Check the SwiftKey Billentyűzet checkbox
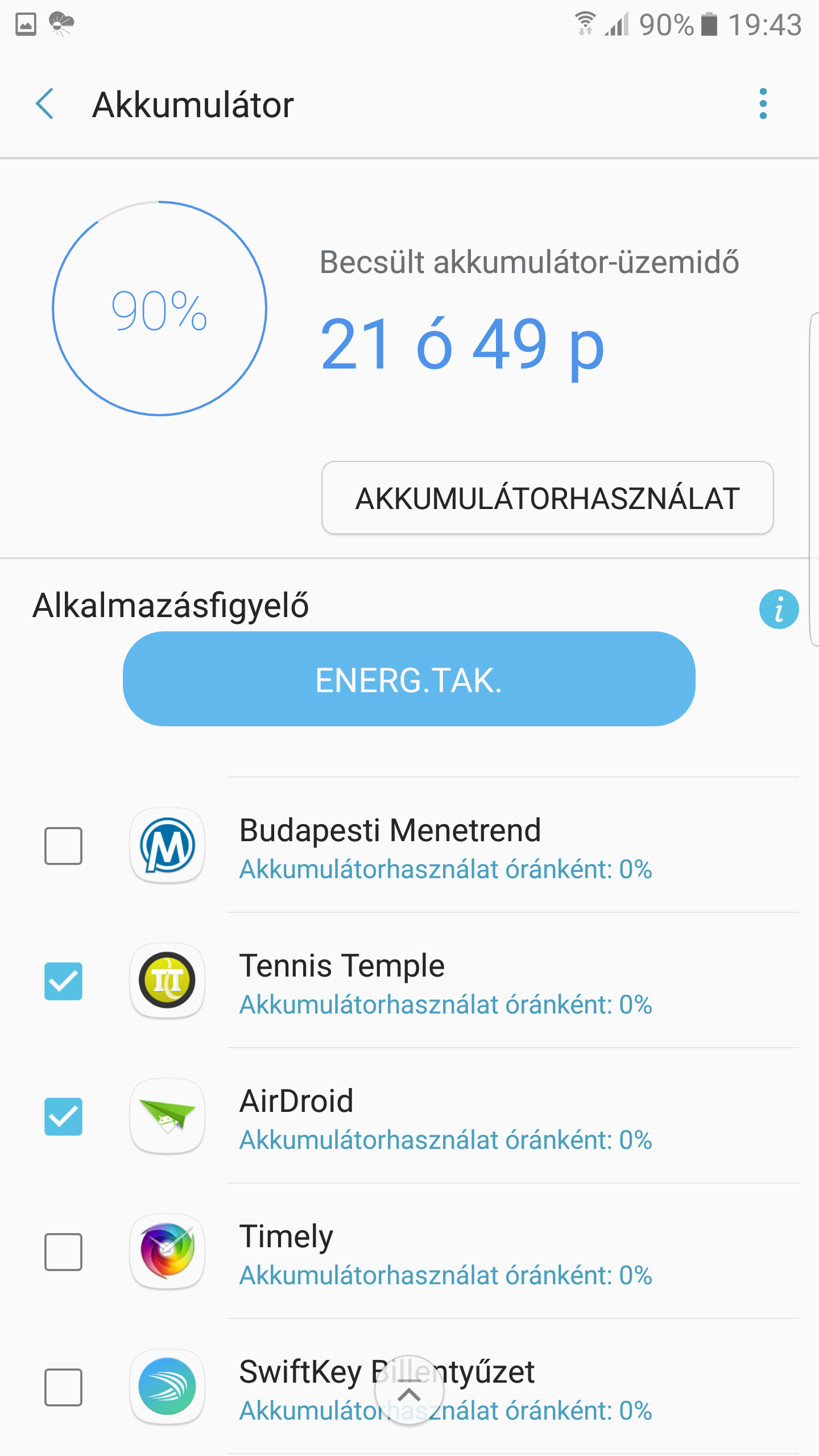This screenshot has width=819, height=1456. 63,1387
